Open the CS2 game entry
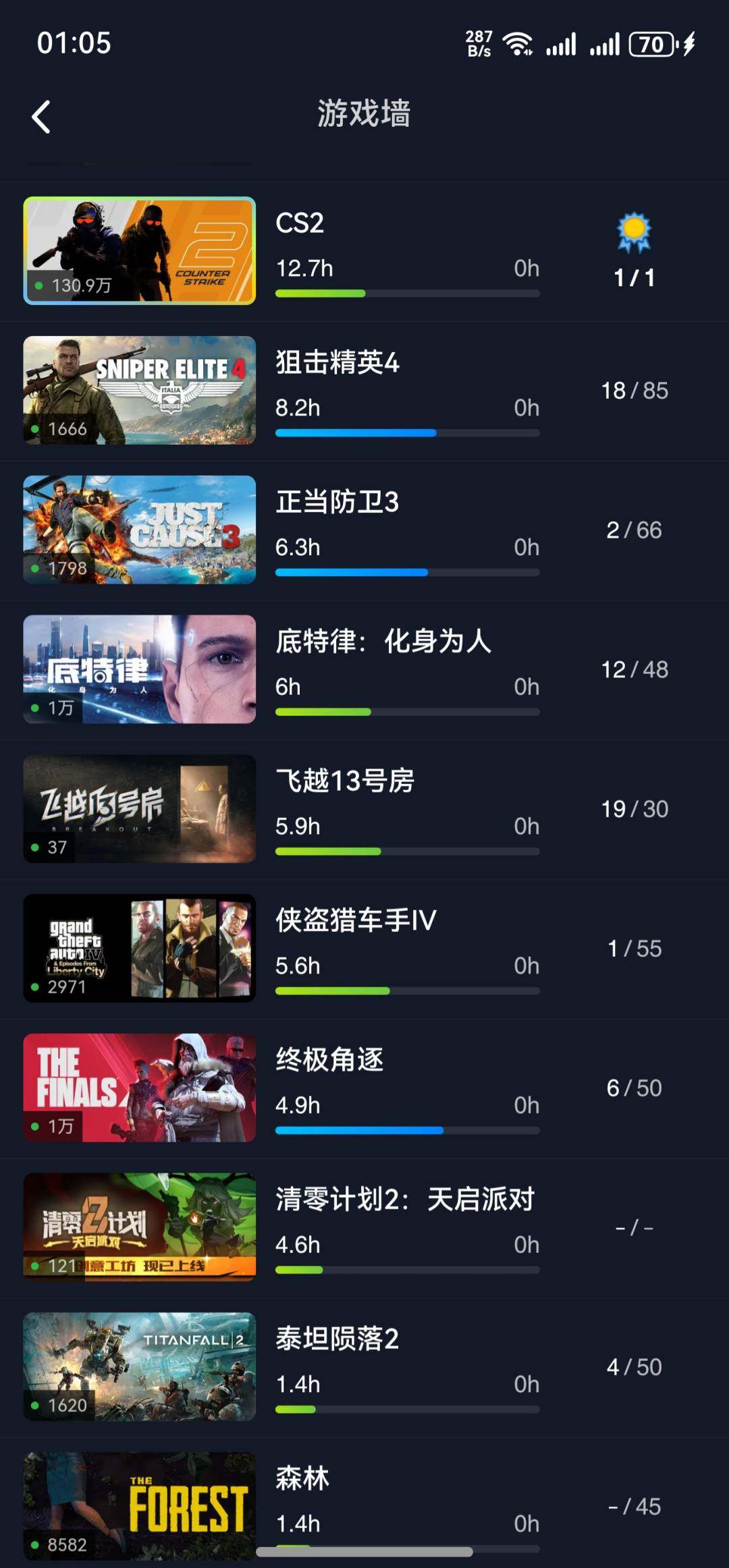Image resolution: width=729 pixels, height=1568 pixels. click(364, 251)
